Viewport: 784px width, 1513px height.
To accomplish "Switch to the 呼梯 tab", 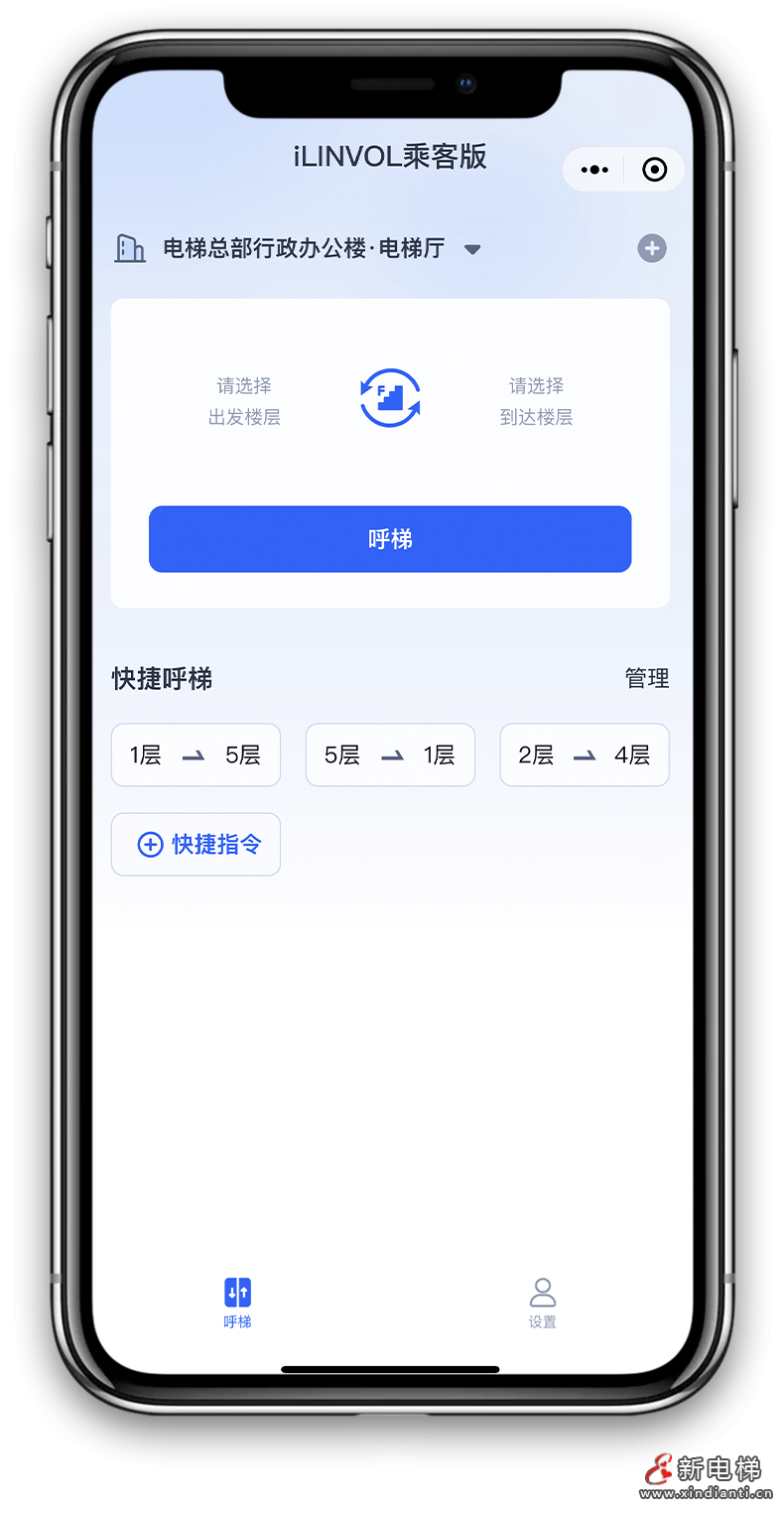I will (236, 1301).
